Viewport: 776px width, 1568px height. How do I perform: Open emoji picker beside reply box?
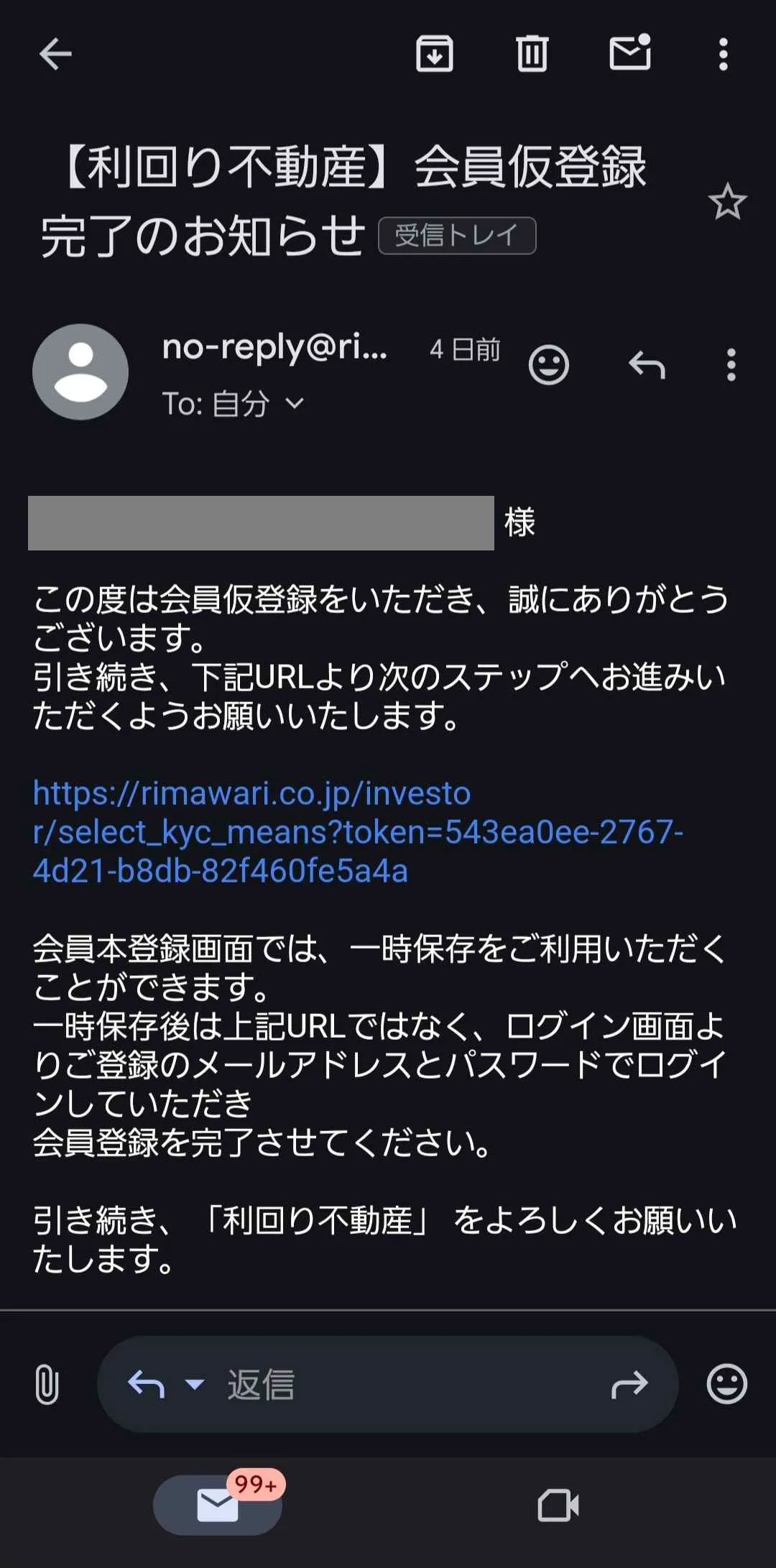(727, 1384)
